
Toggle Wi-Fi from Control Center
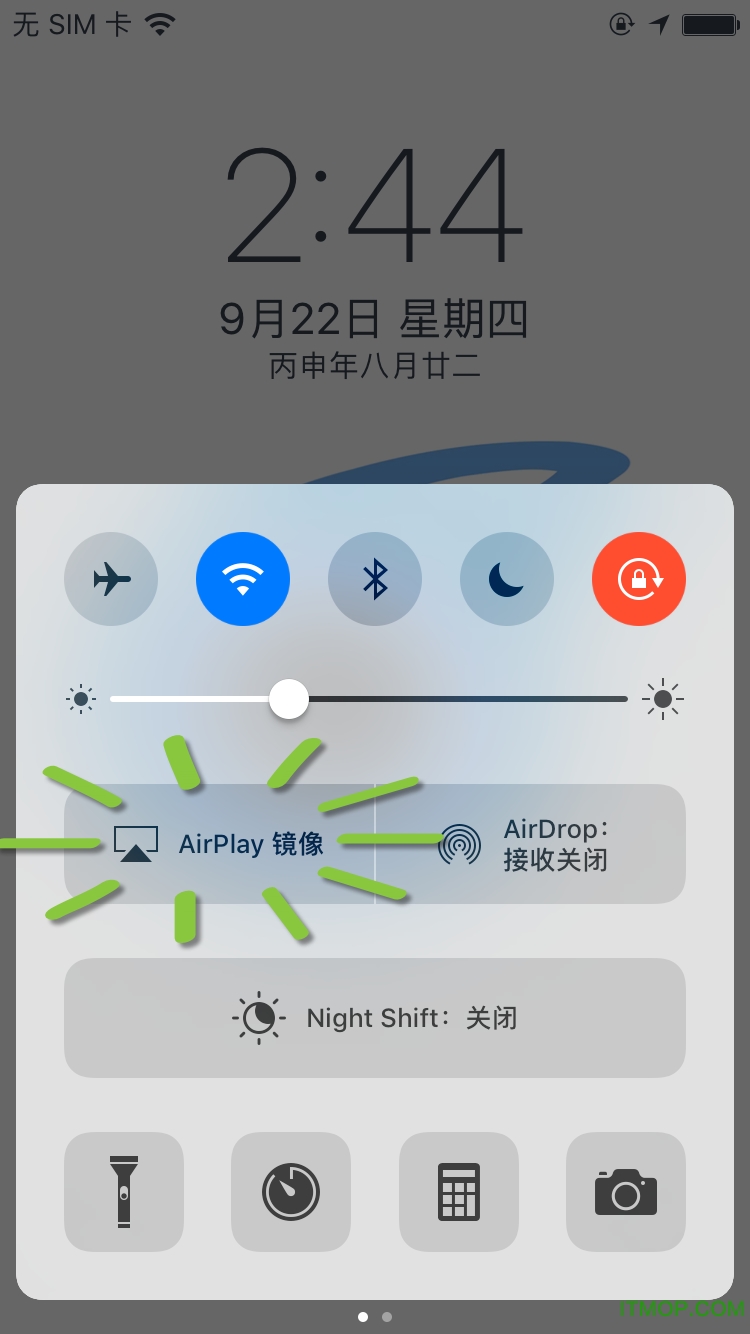pyautogui.click(x=243, y=578)
